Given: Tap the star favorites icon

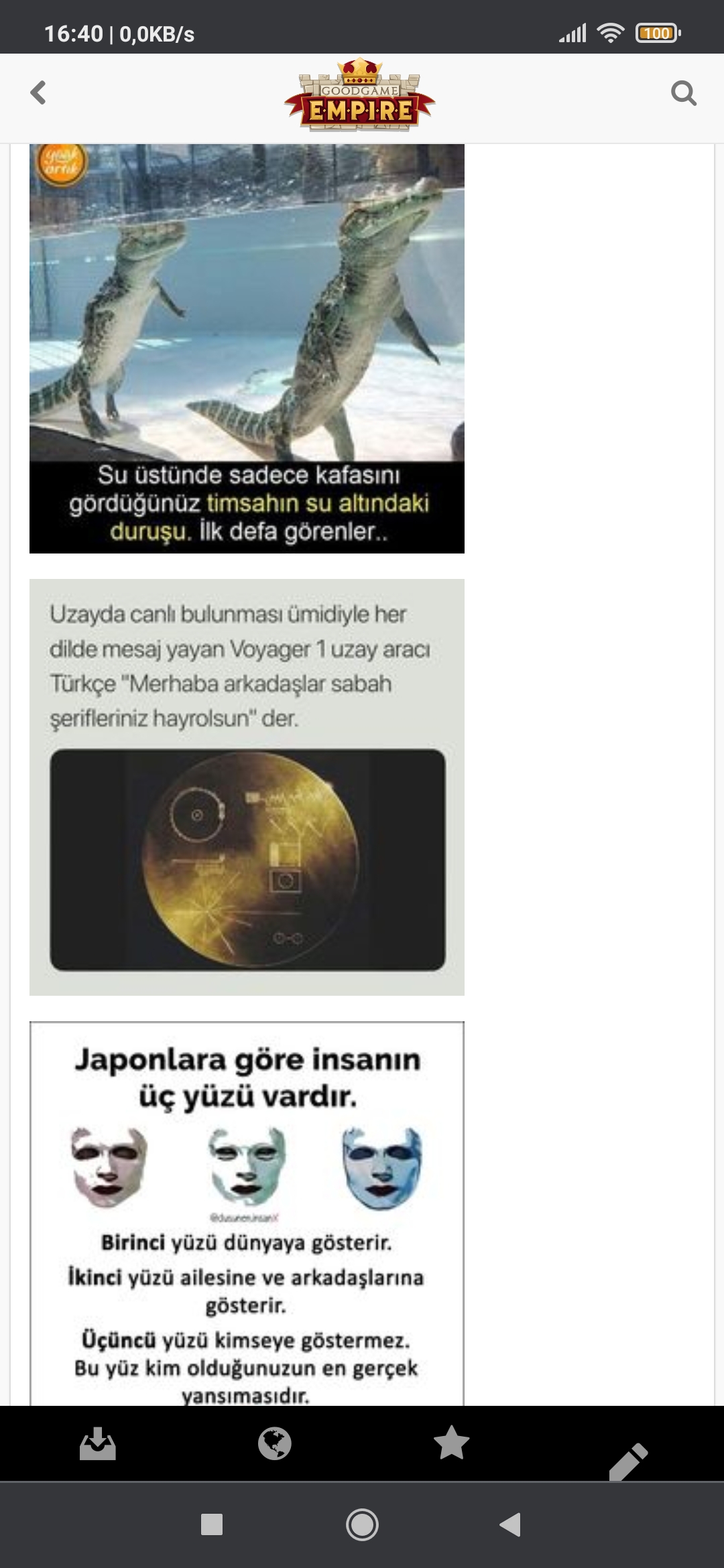Looking at the screenshot, I should click(x=451, y=1442).
